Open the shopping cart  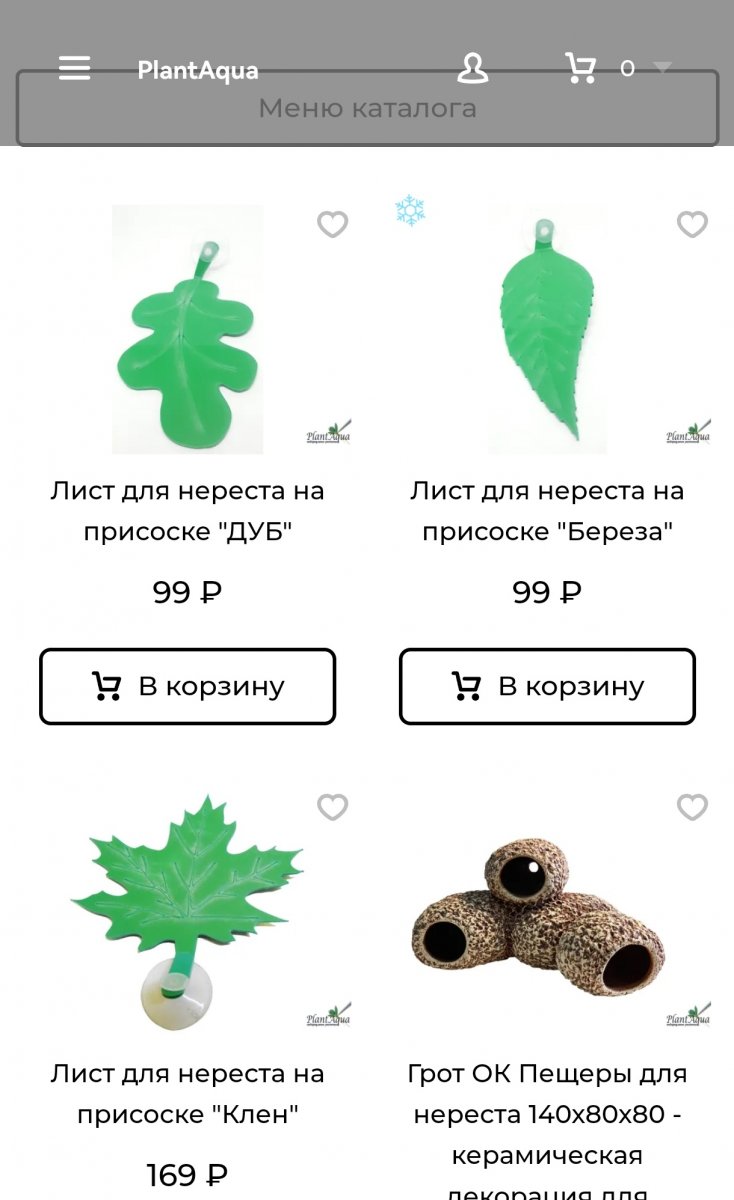[x=581, y=68]
